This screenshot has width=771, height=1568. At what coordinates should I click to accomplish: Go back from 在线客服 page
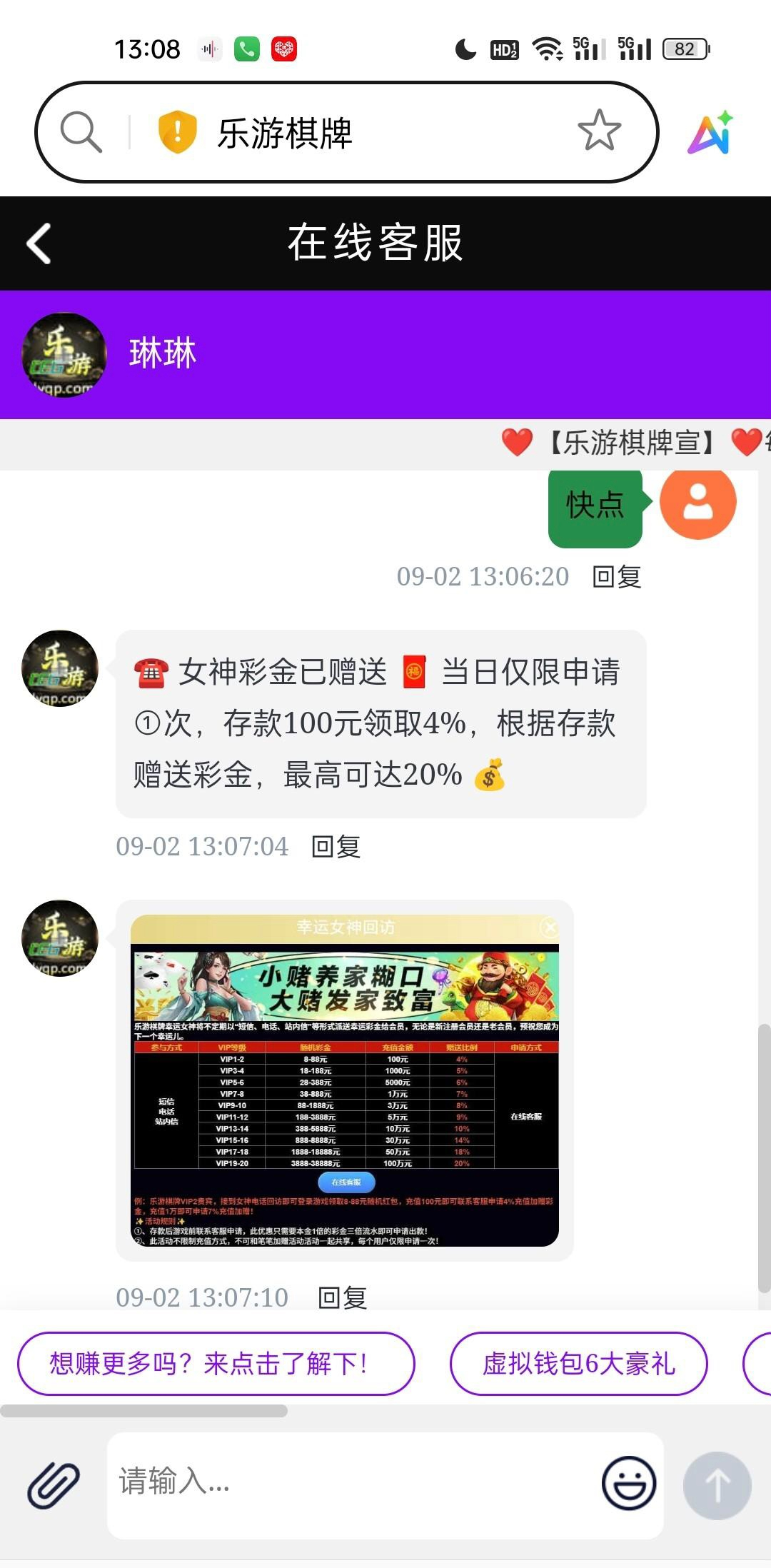[x=39, y=243]
